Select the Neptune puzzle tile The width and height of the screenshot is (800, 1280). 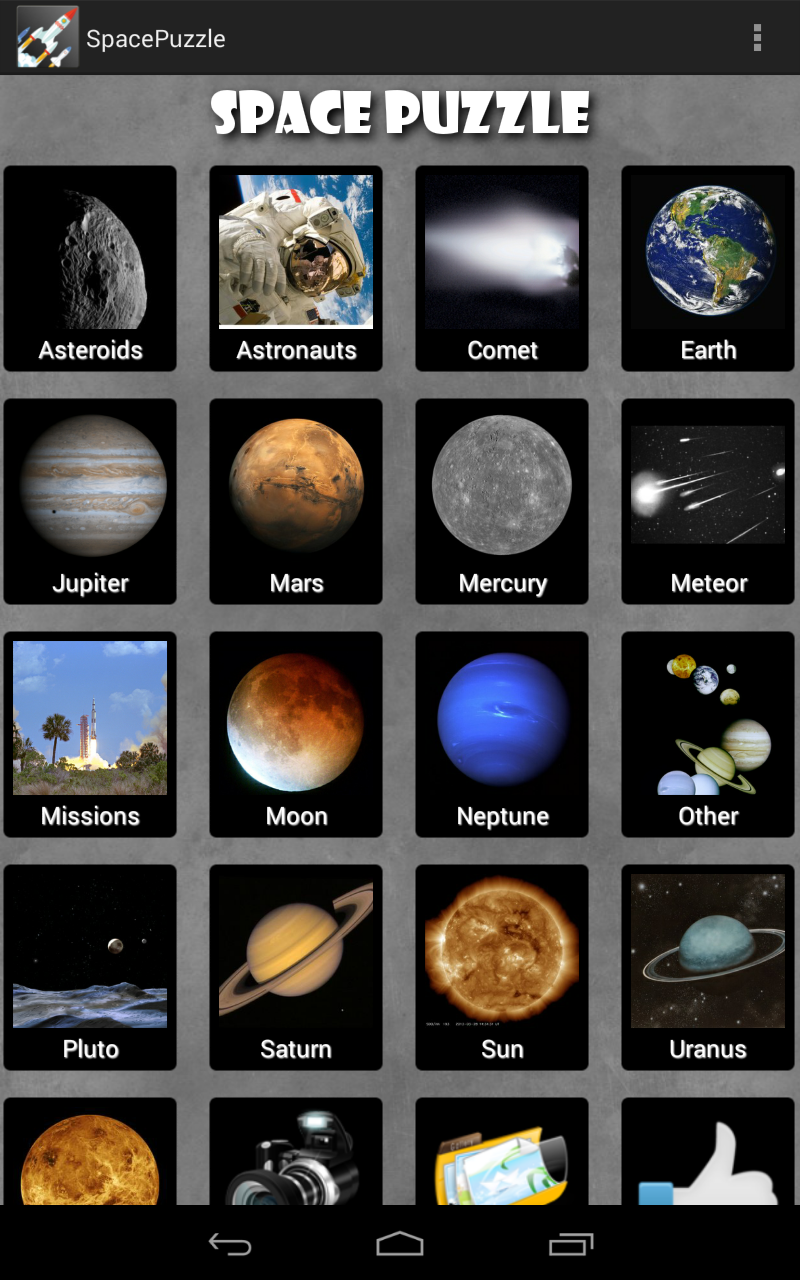click(502, 734)
